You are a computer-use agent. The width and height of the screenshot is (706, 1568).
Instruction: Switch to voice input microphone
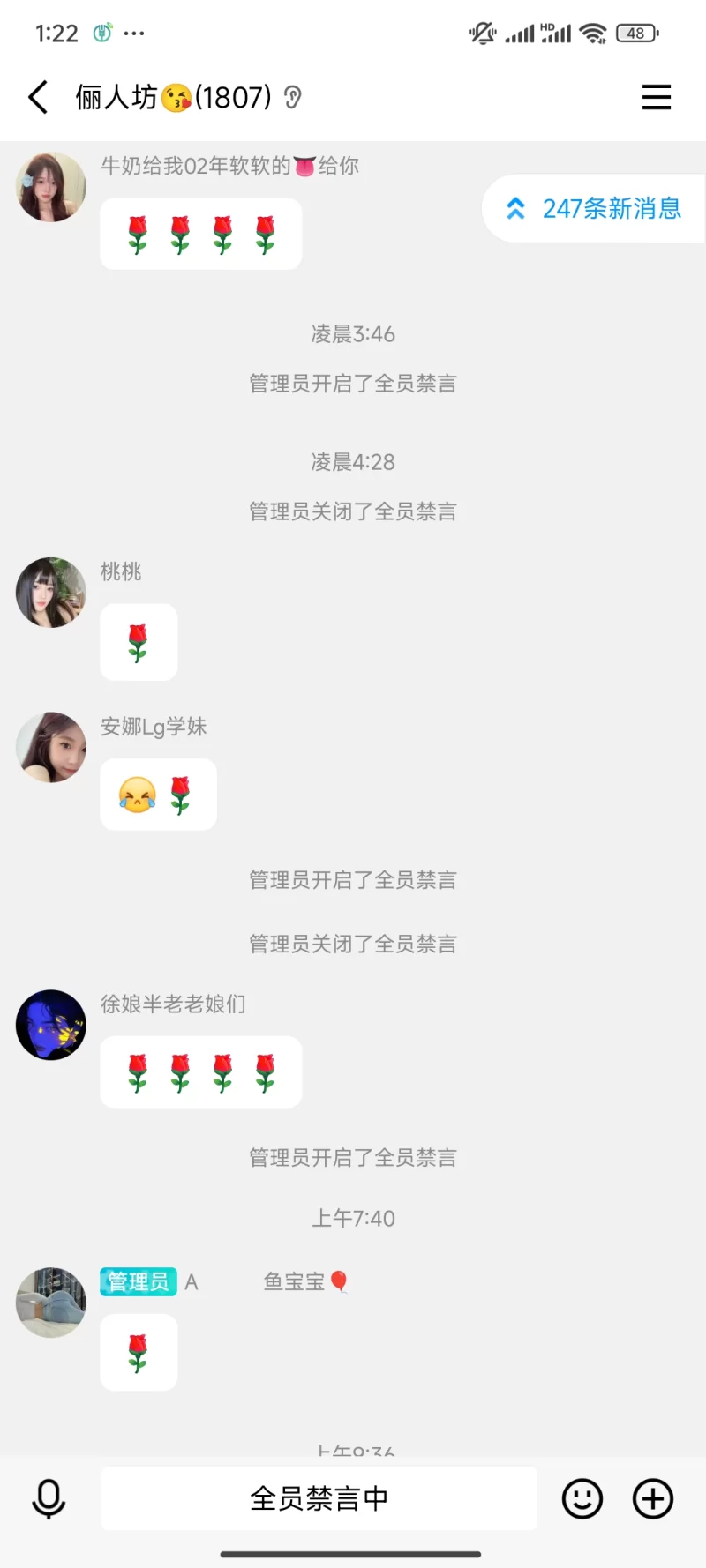pyautogui.click(x=49, y=1498)
